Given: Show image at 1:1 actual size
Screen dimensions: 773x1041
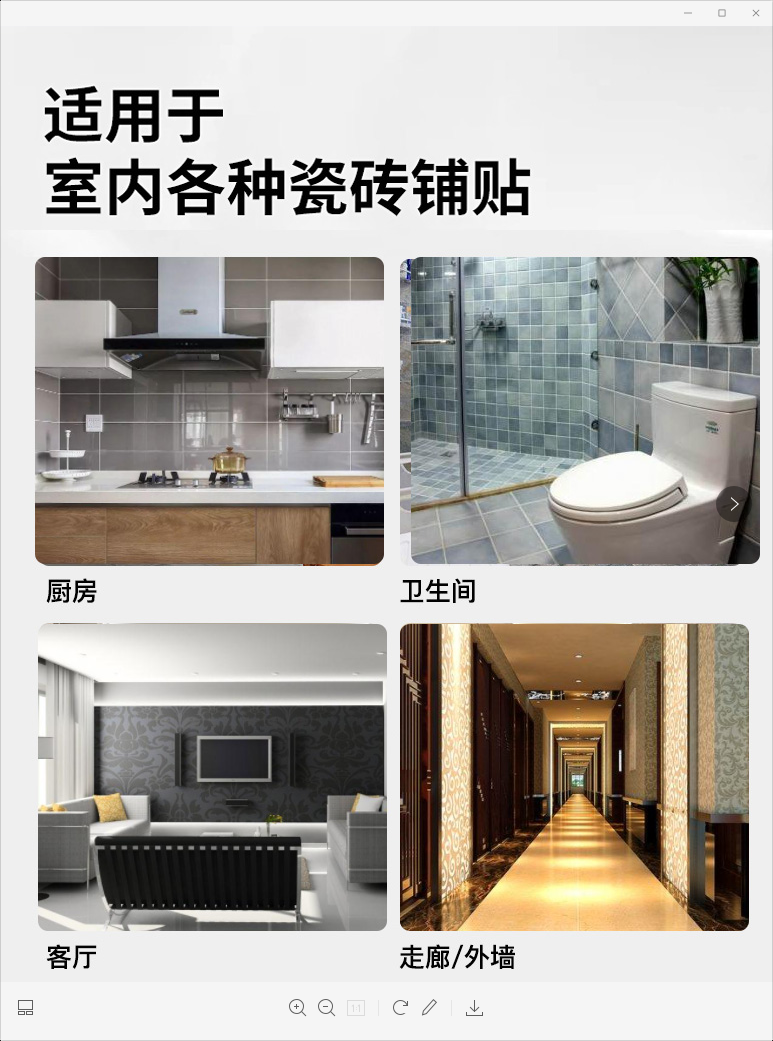Looking at the screenshot, I should tap(356, 1008).
